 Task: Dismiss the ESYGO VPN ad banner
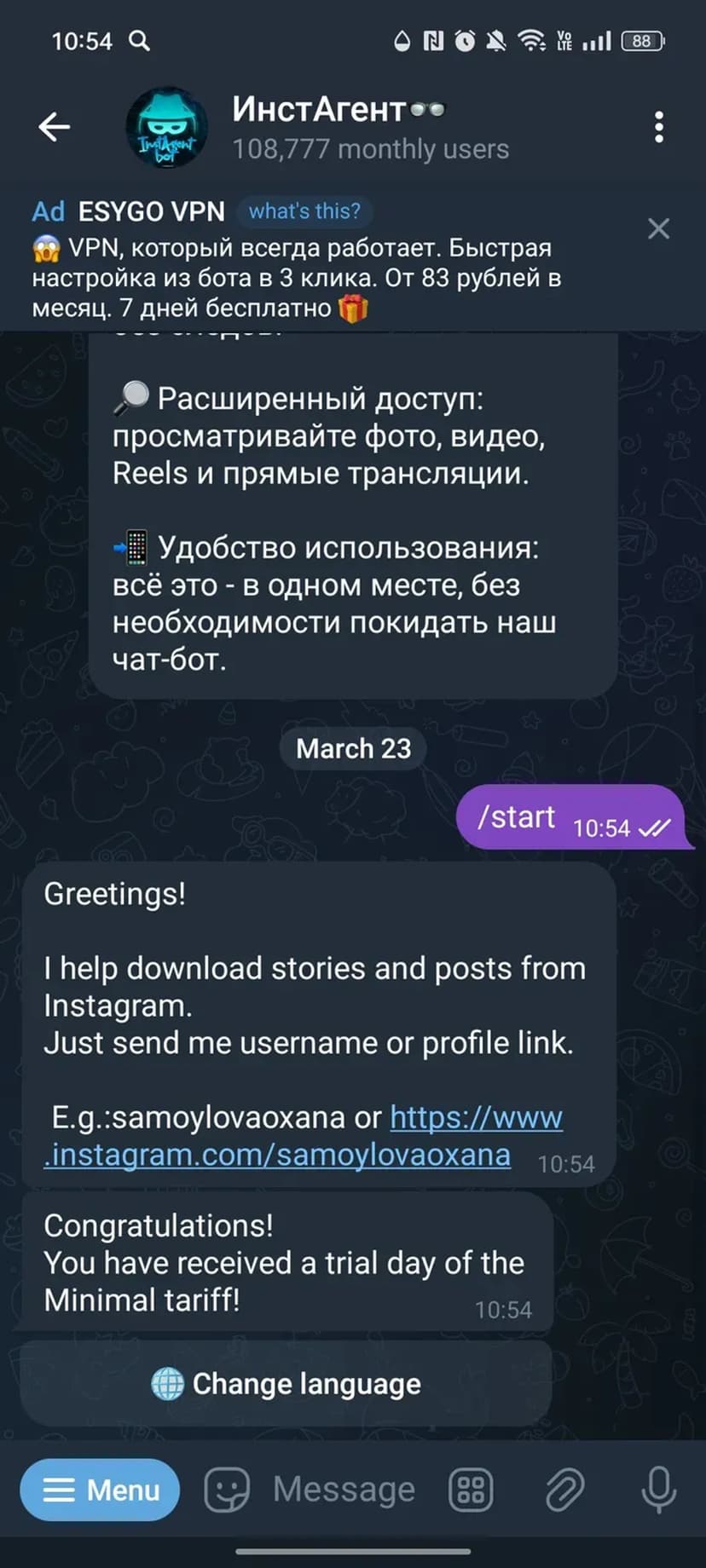pyautogui.click(x=658, y=228)
